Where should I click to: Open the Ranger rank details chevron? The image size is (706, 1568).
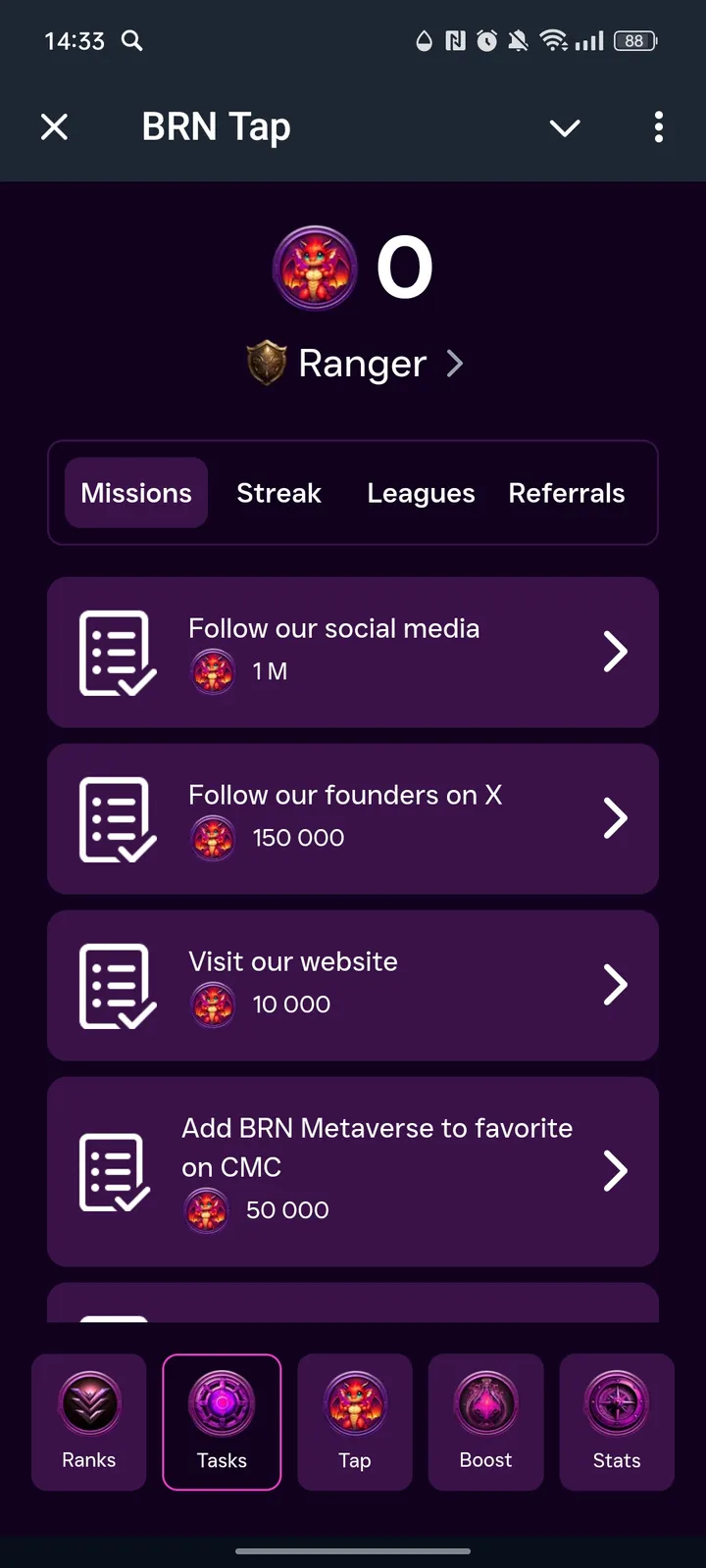(454, 363)
